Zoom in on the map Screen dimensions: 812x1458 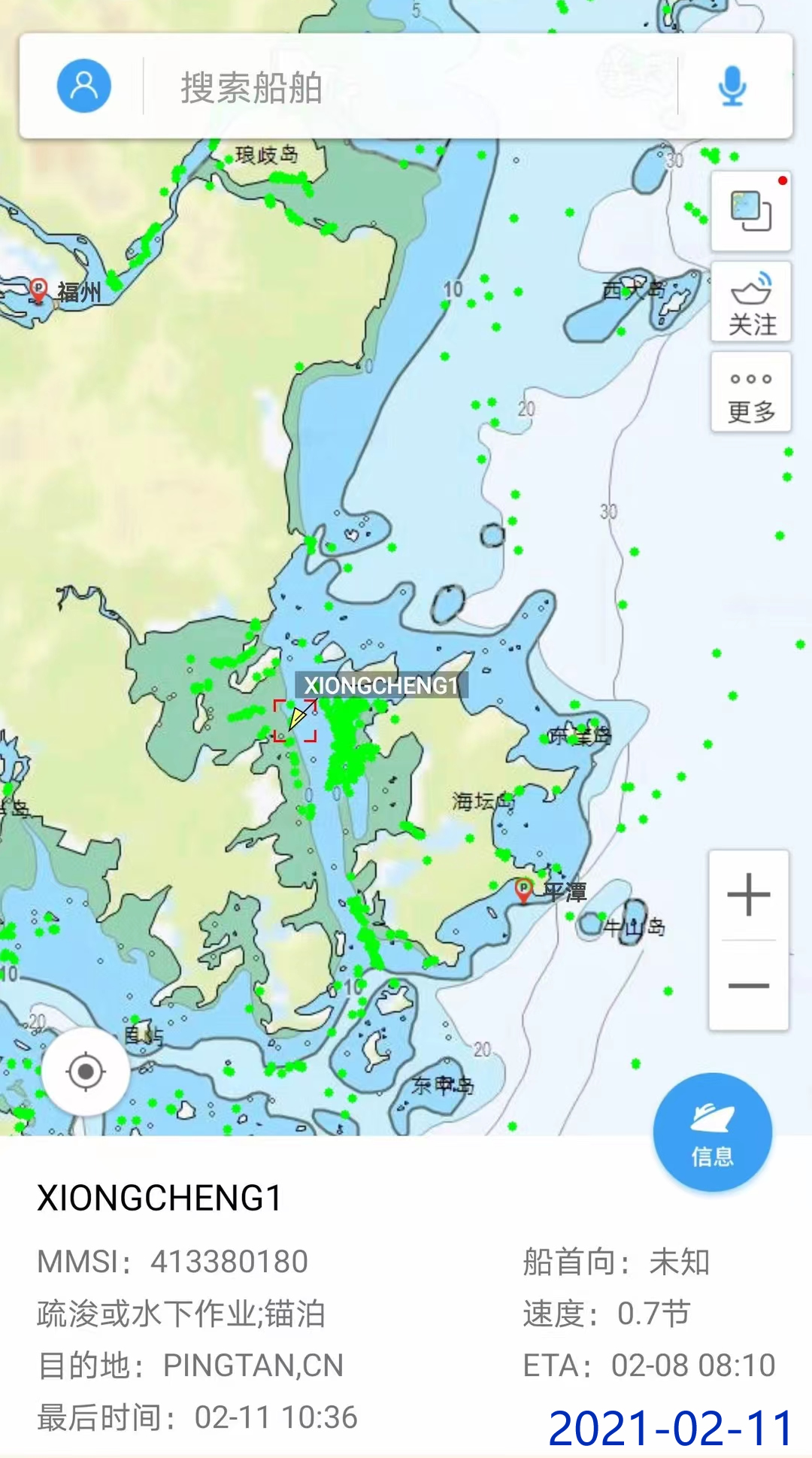coord(749,895)
